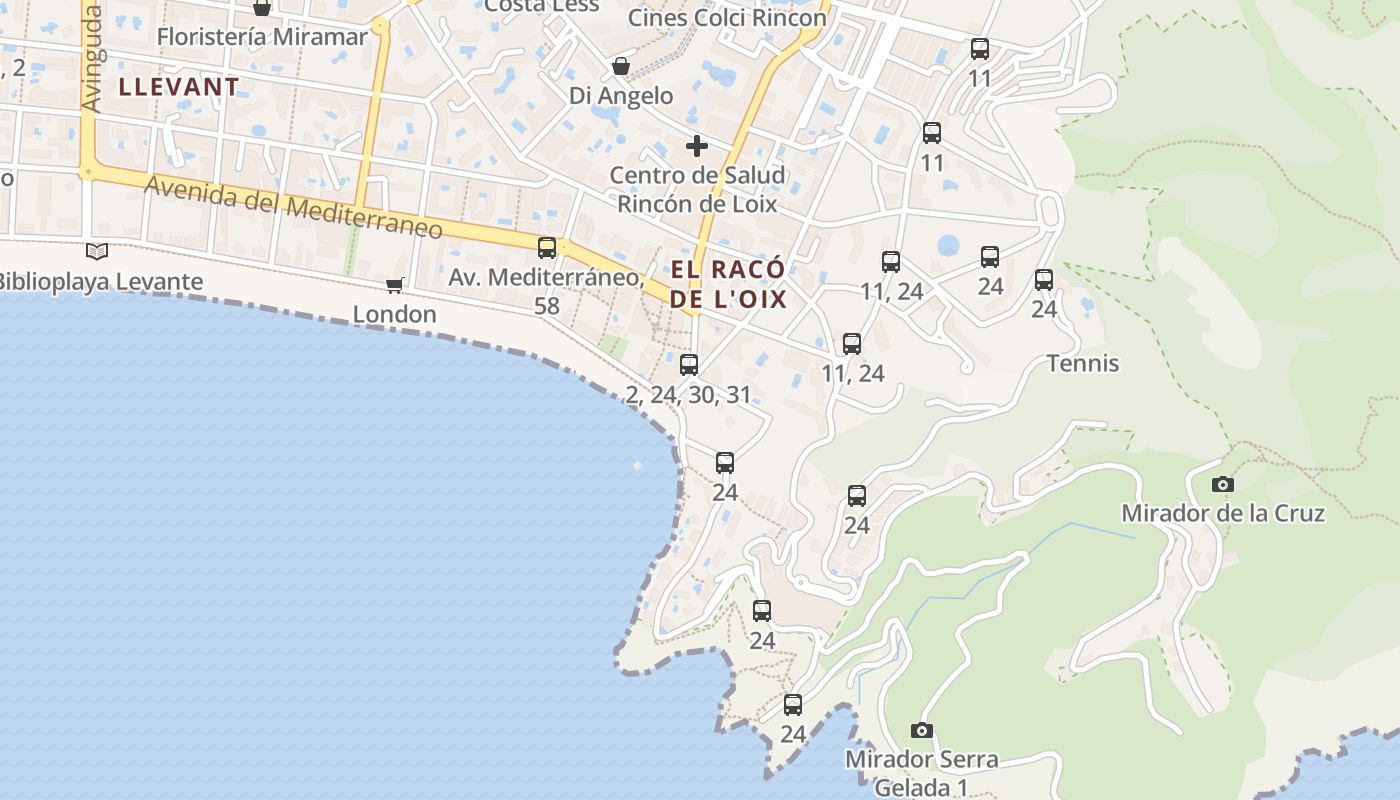Open the Floristería Miramar shop marker

(x=262, y=9)
